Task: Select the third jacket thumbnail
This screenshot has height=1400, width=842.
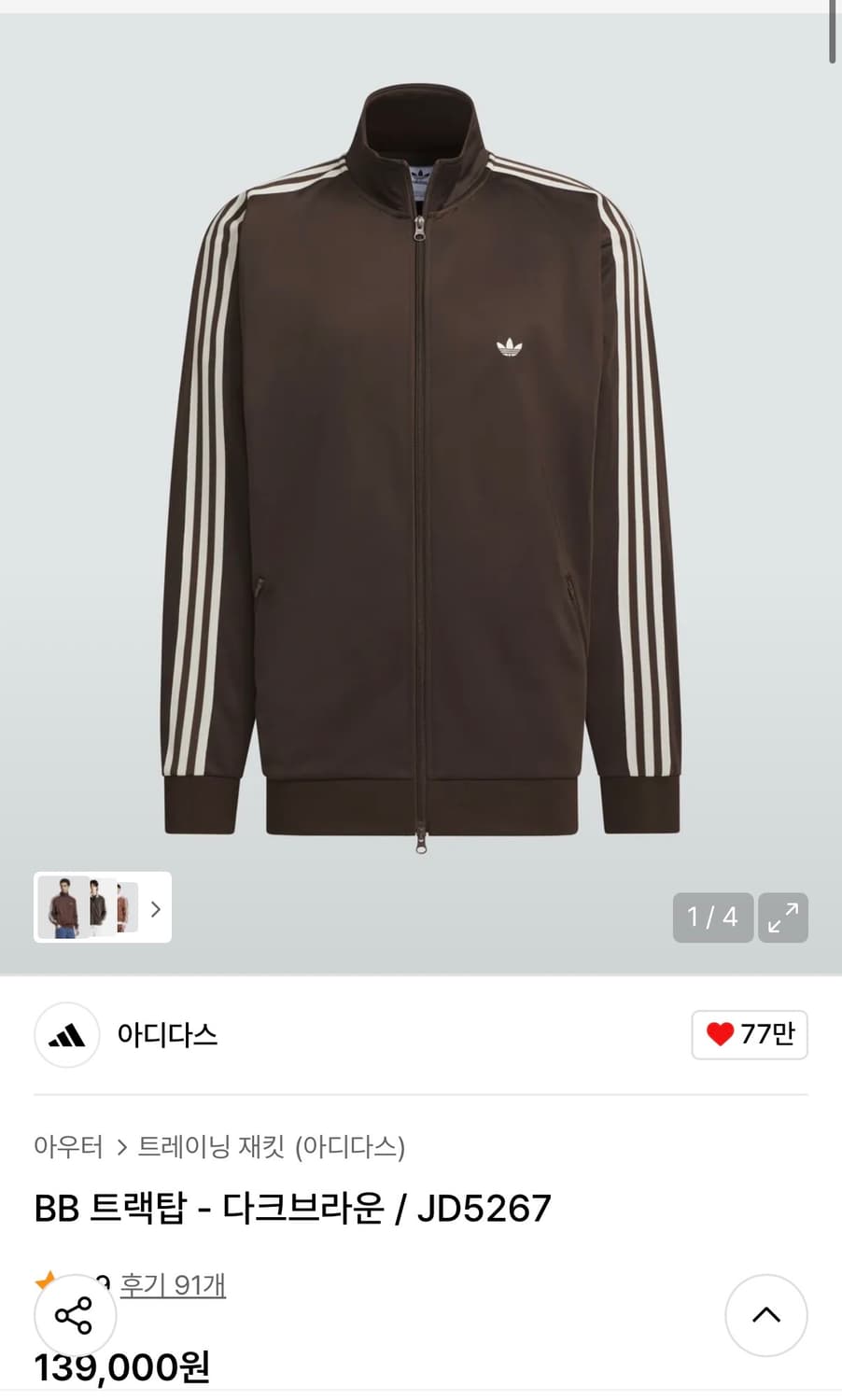Action: click(127, 908)
